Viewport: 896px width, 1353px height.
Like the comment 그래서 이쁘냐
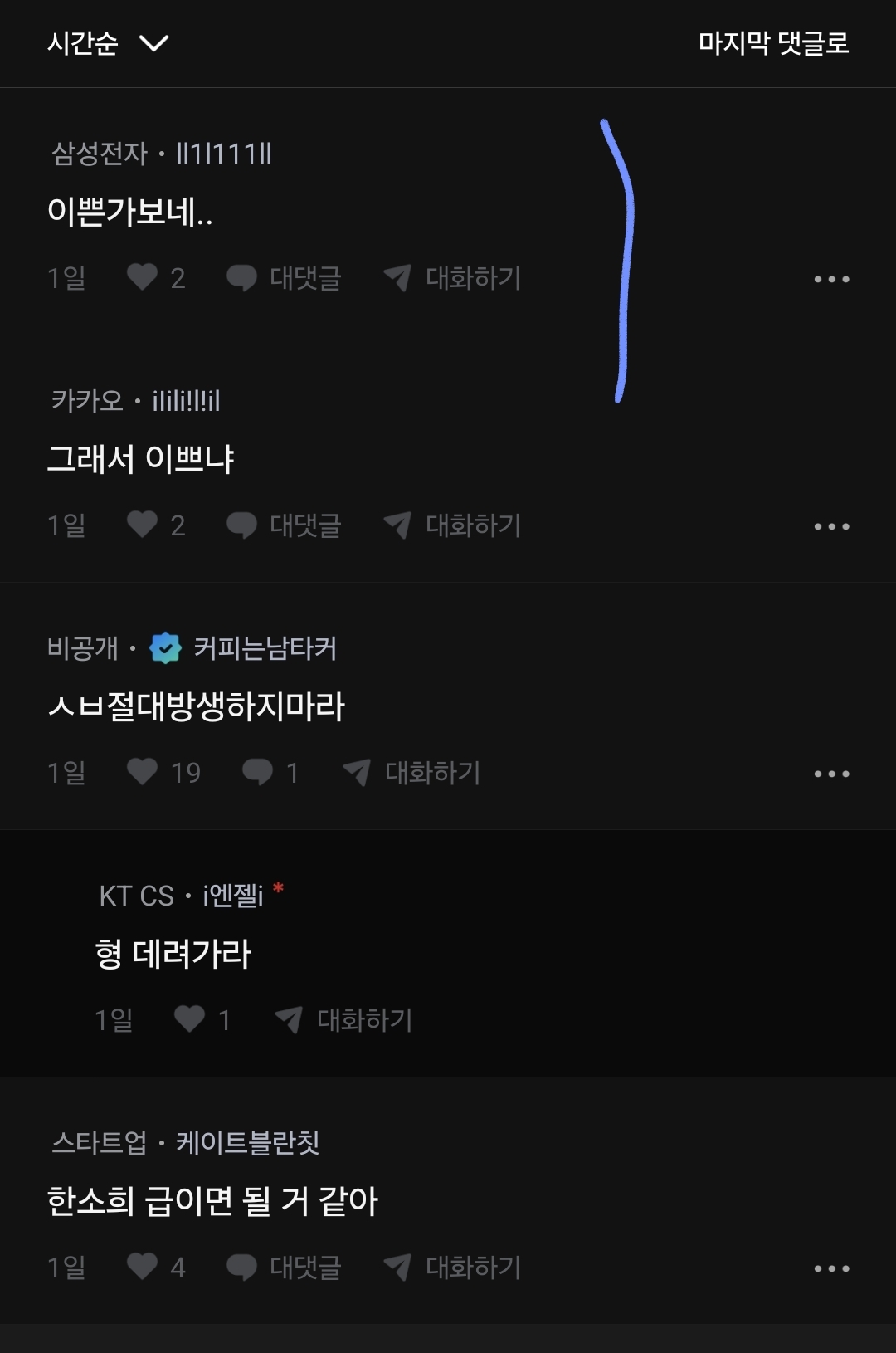coord(143,525)
